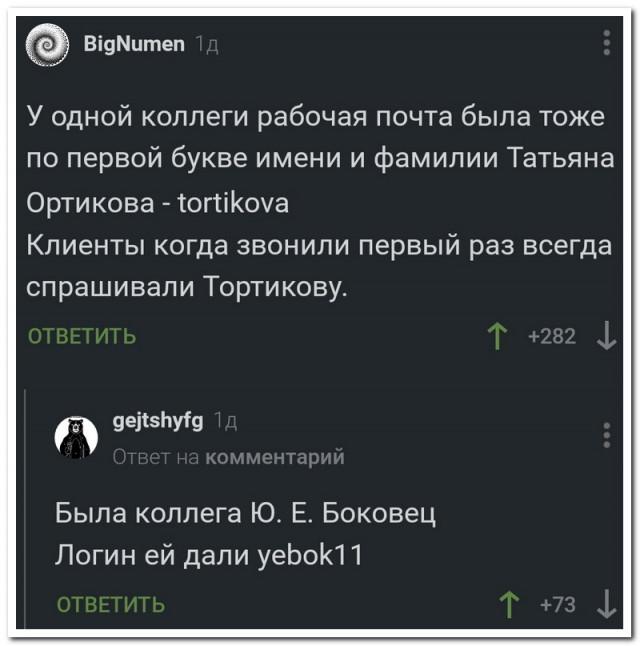Downvote gejtshyfg's comment

[x=606, y=603]
